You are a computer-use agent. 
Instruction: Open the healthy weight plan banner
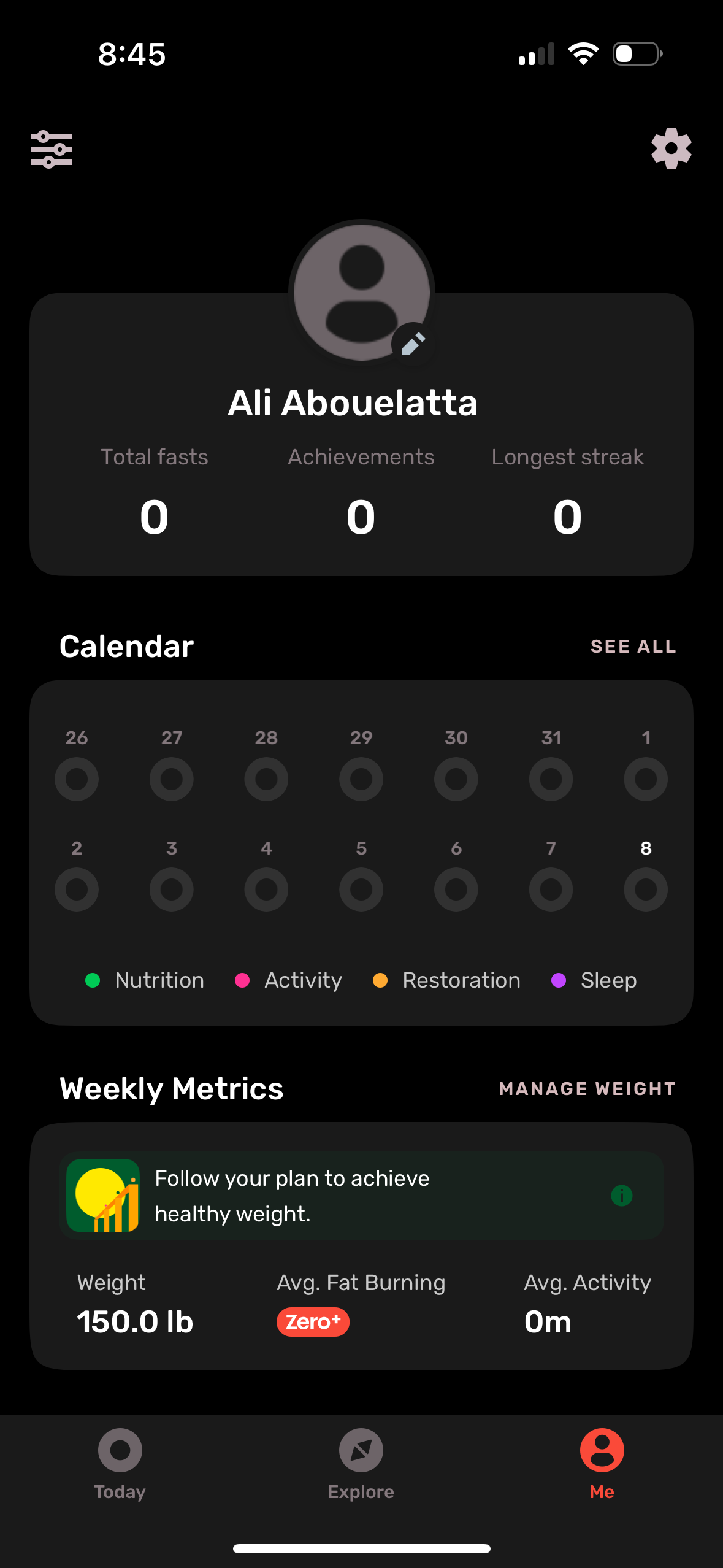tap(361, 1196)
